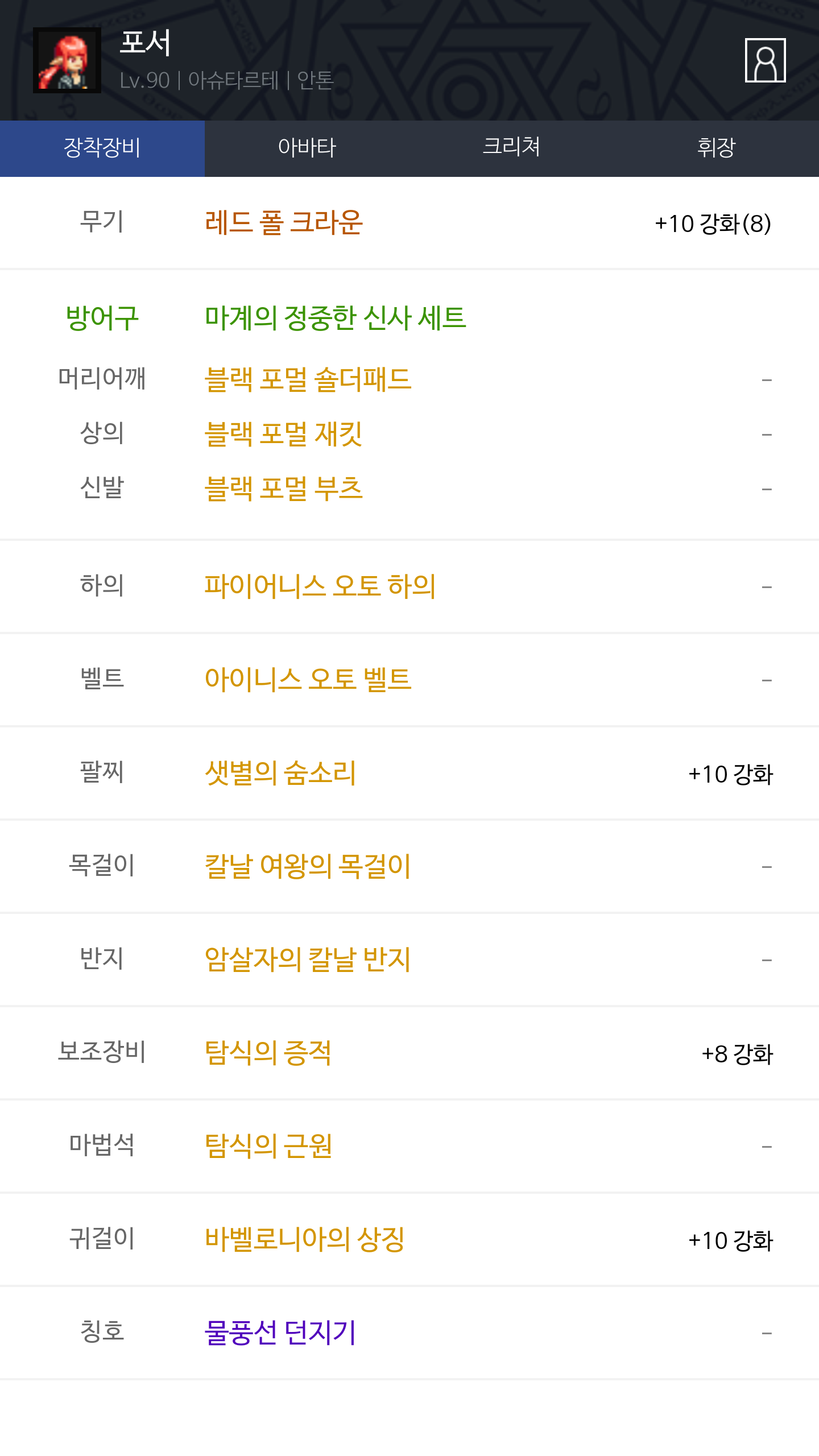Screen dimensions: 819x1456
Task: Open 블랙 포멀 재킷 item
Action: tap(283, 434)
